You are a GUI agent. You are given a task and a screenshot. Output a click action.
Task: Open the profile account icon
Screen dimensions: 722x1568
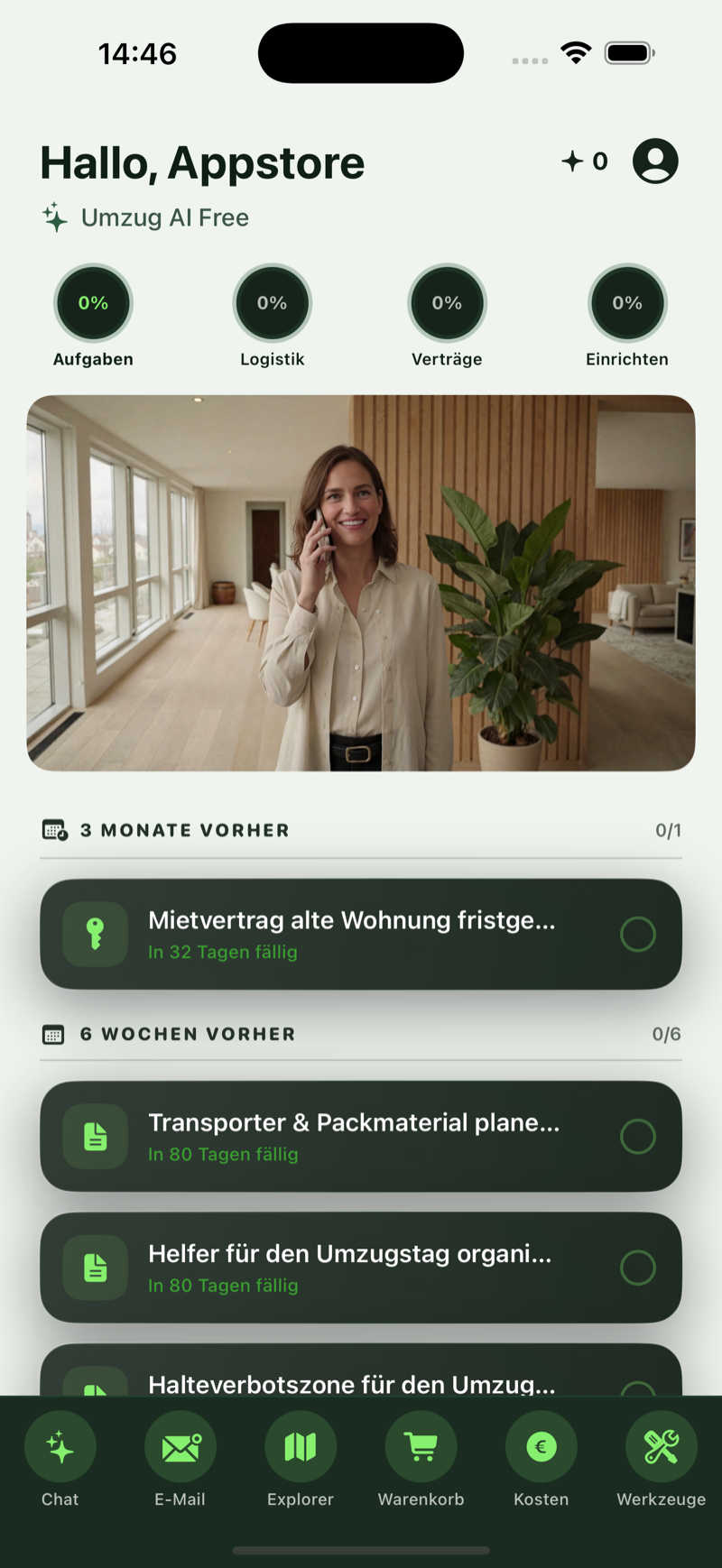[655, 161]
